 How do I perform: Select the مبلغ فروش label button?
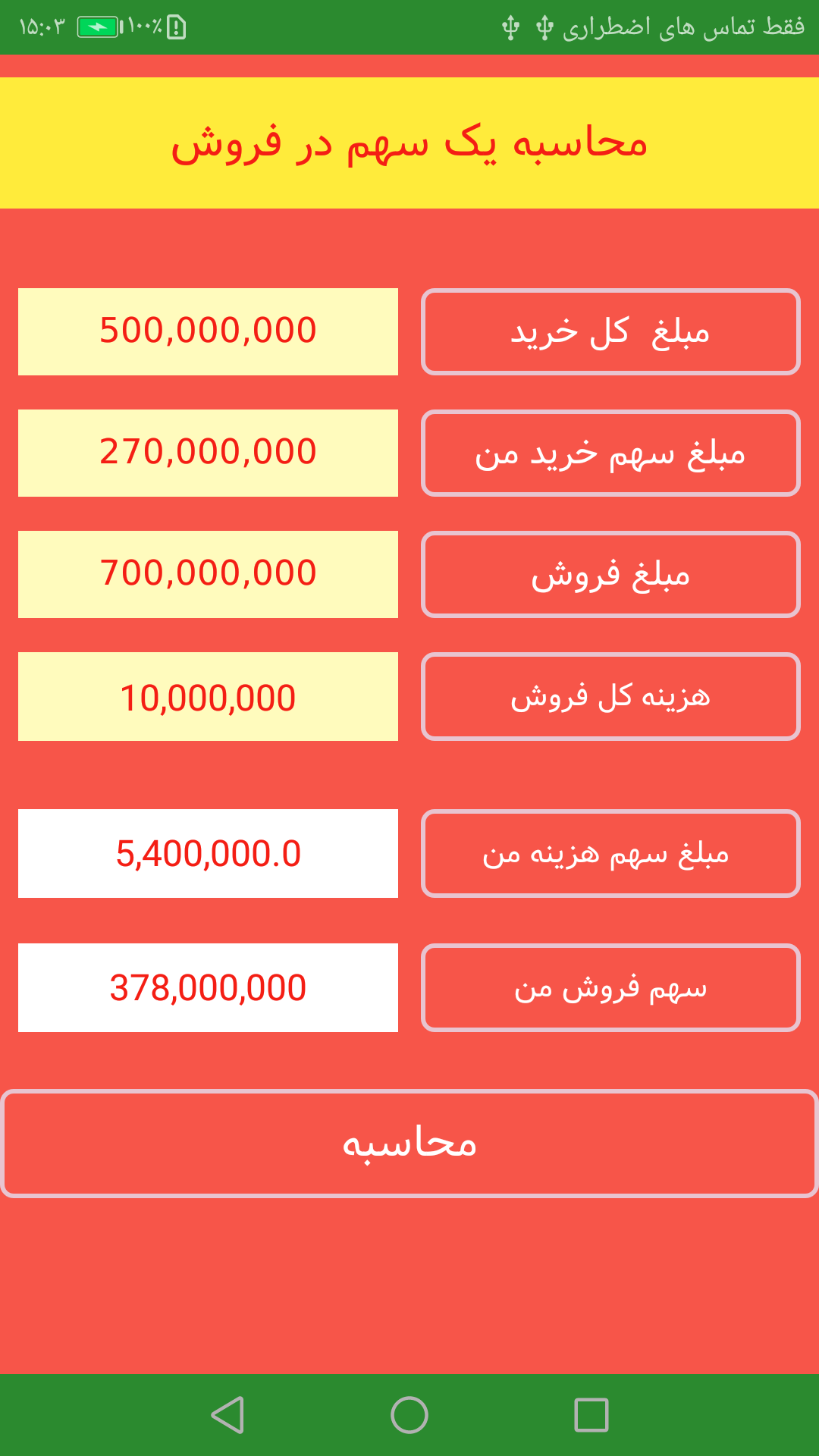point(610,574)
